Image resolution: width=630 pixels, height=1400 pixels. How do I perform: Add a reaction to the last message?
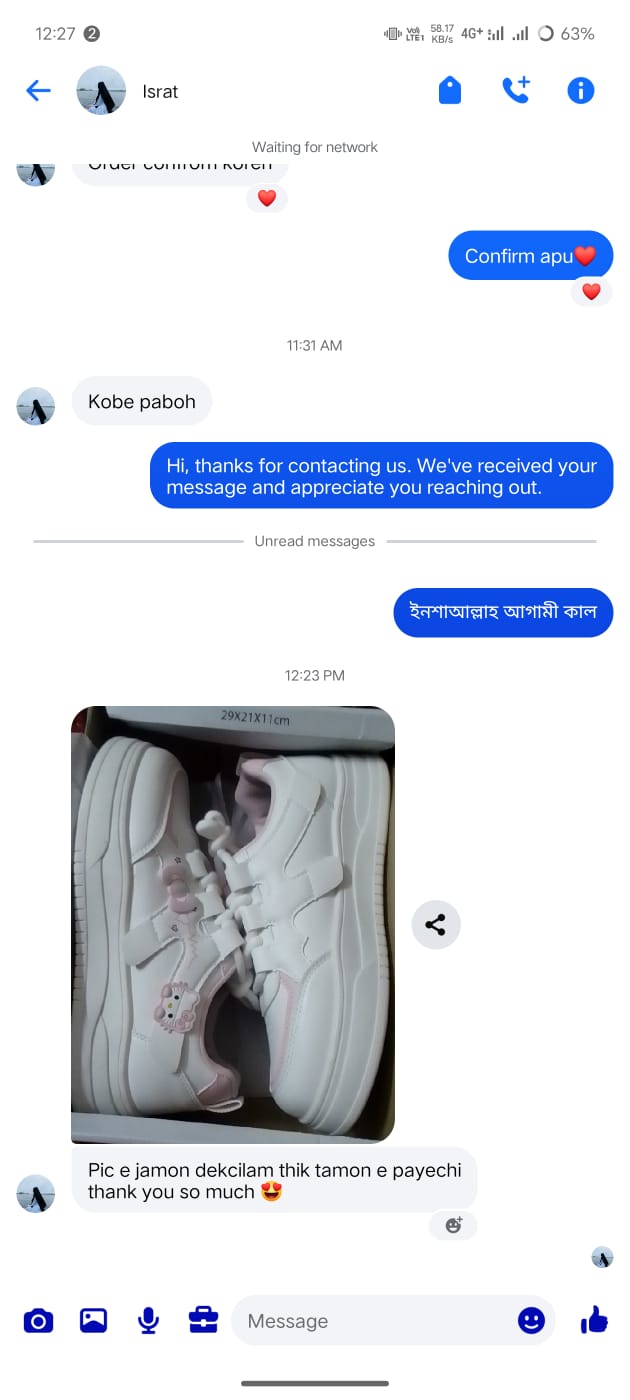tap(453, 1225)
